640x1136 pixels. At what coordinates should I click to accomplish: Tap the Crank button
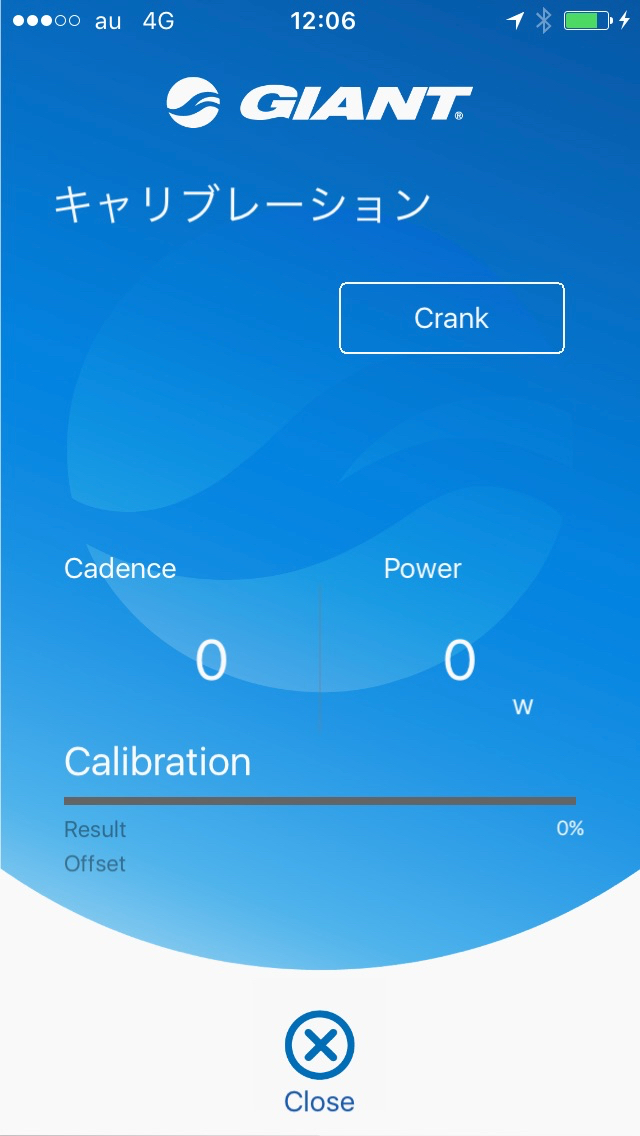(452, 318)
